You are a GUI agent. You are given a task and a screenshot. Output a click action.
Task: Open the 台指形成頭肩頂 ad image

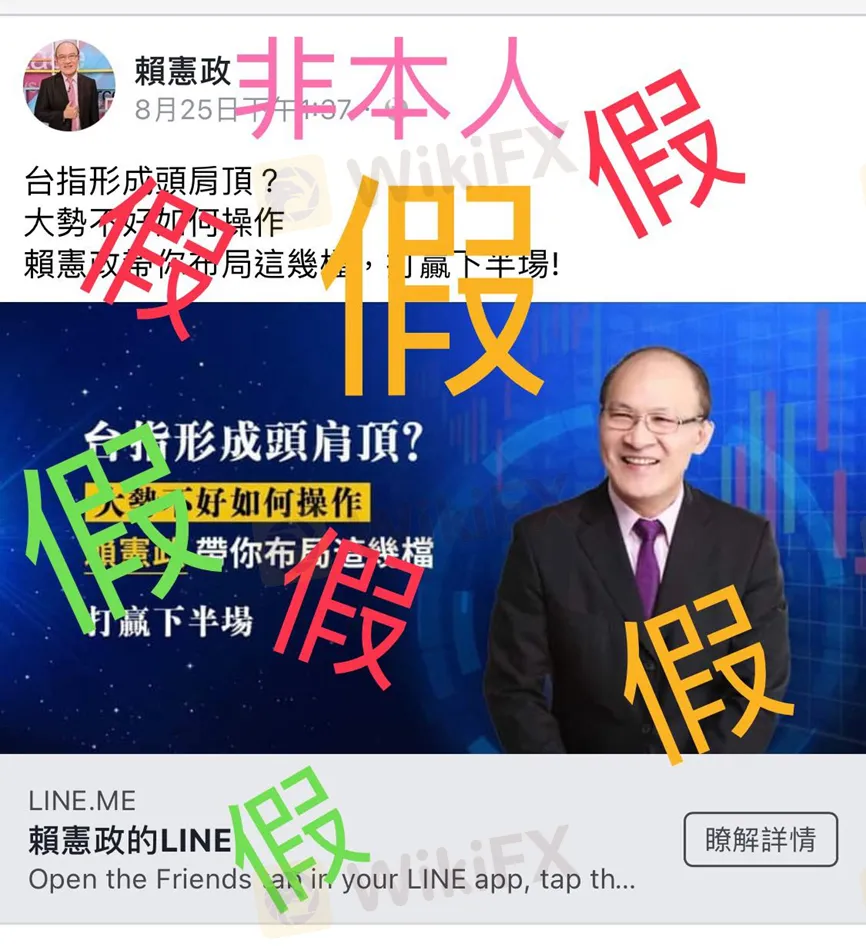click(432, 527)
